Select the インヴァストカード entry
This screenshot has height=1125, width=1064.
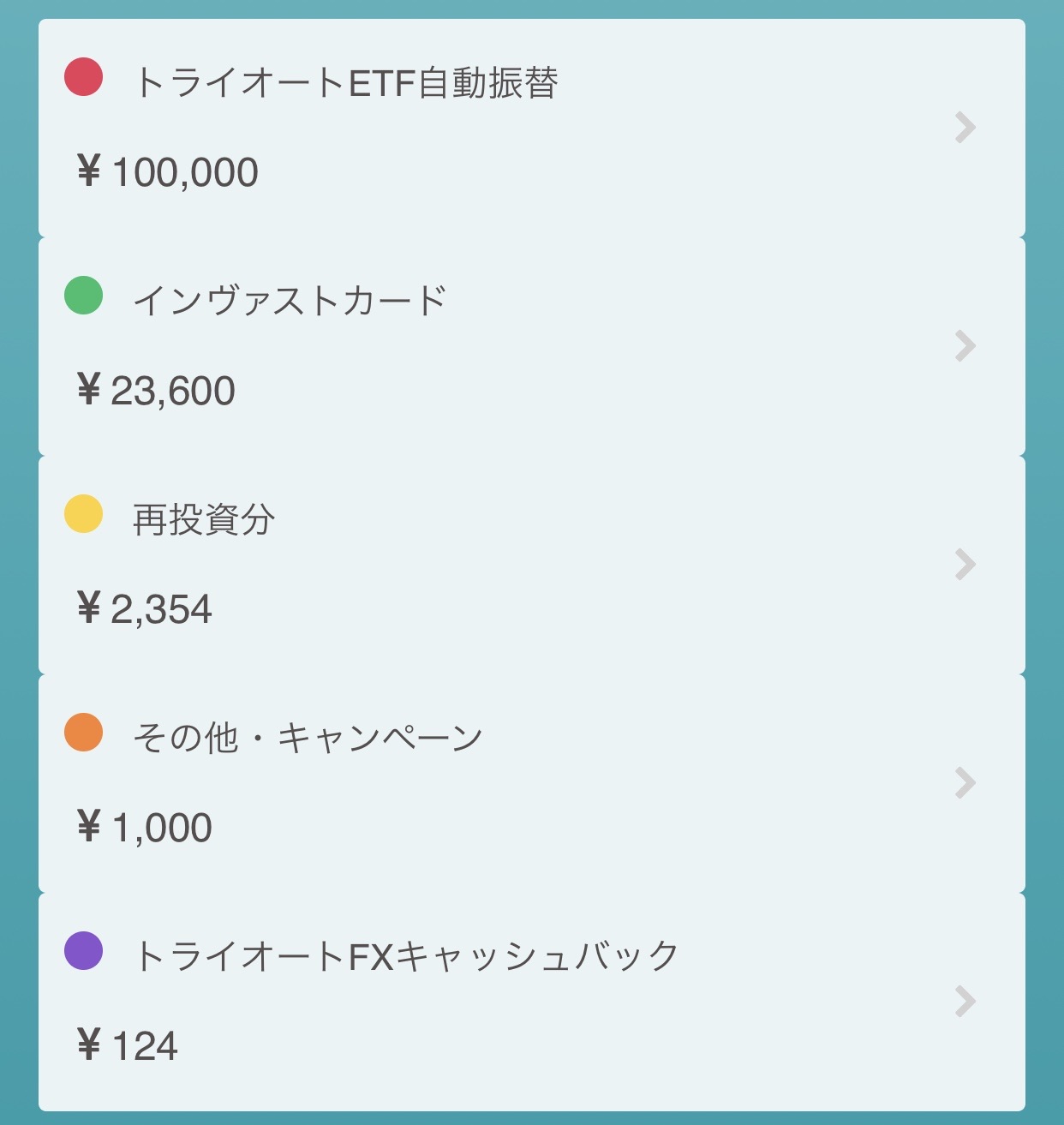[x=531, y=346]
